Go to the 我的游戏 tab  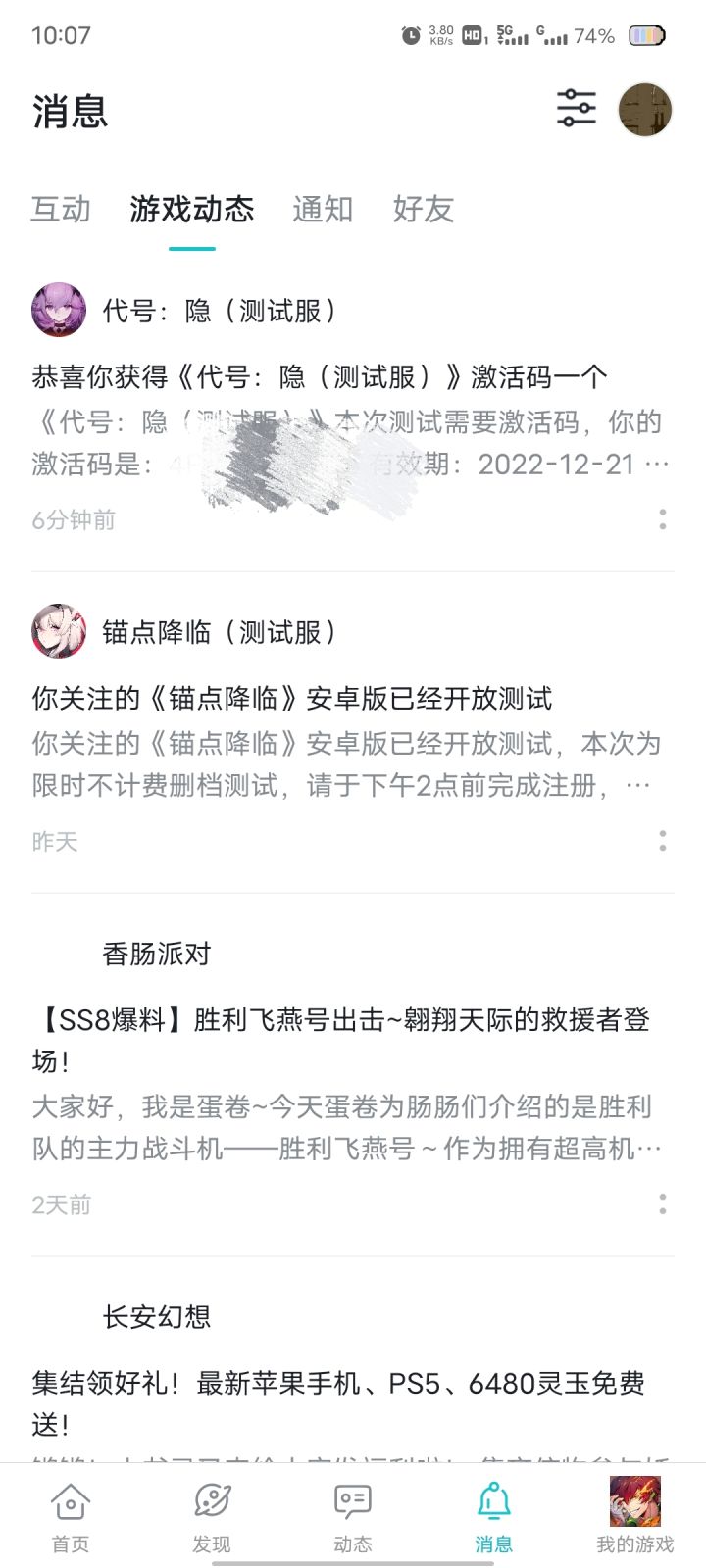(x=635, y=1515)
